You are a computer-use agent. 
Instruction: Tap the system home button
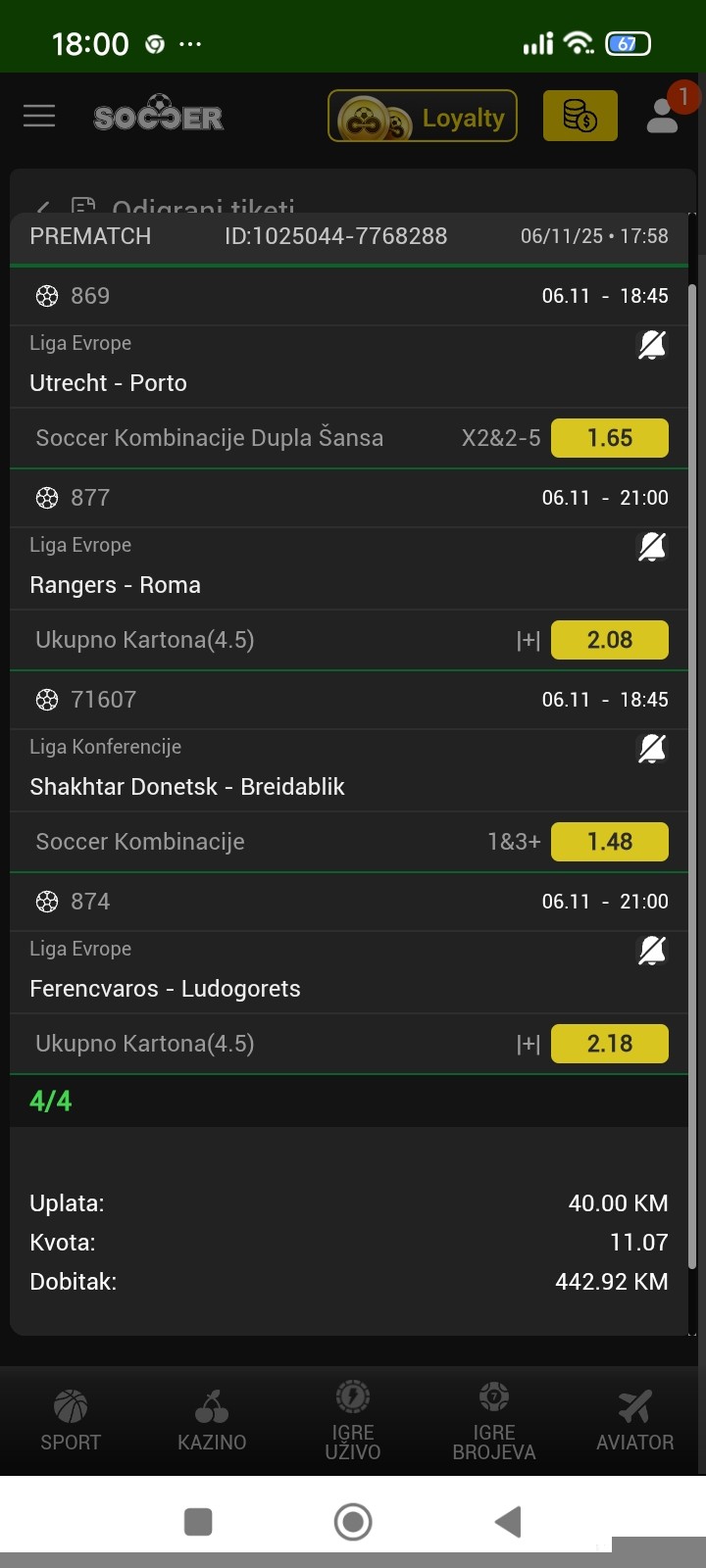pyautogui.click(x=353, y=1522)
